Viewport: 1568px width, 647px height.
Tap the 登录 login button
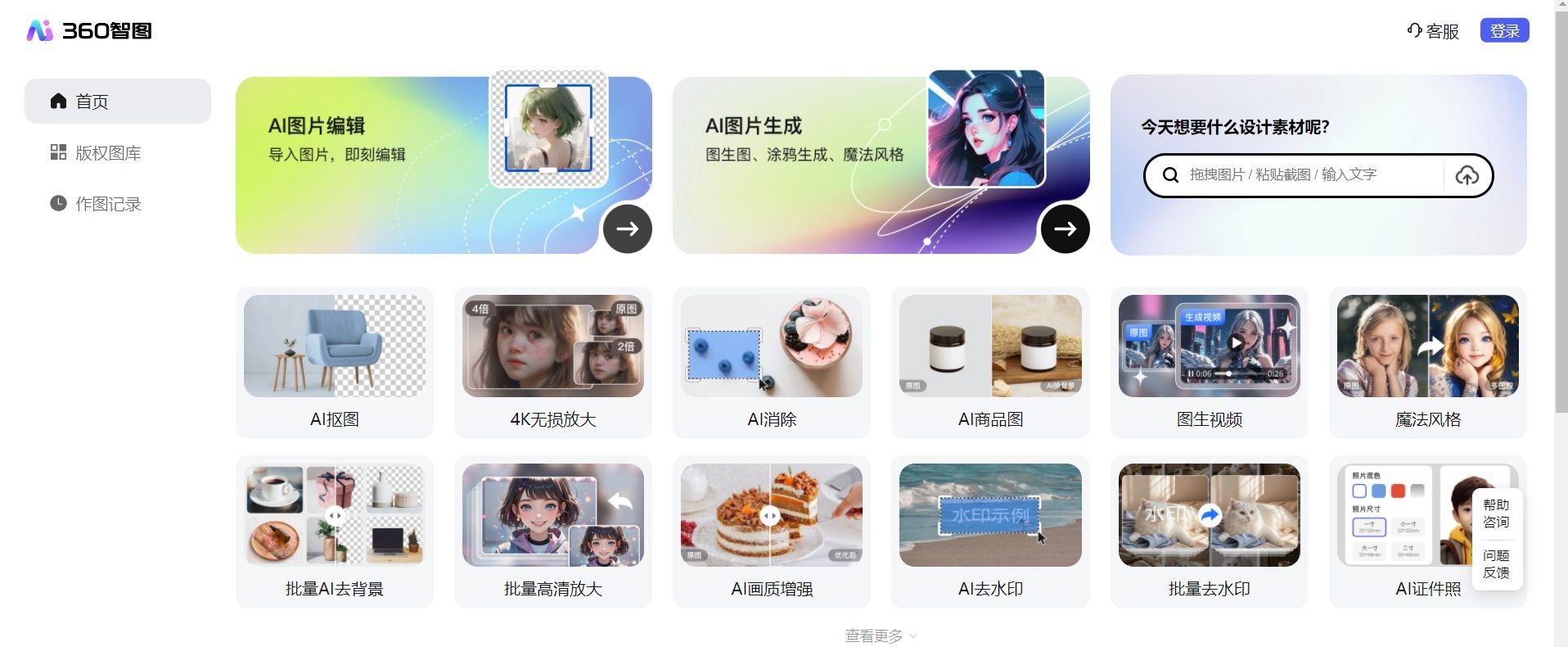pos(1504,31)
